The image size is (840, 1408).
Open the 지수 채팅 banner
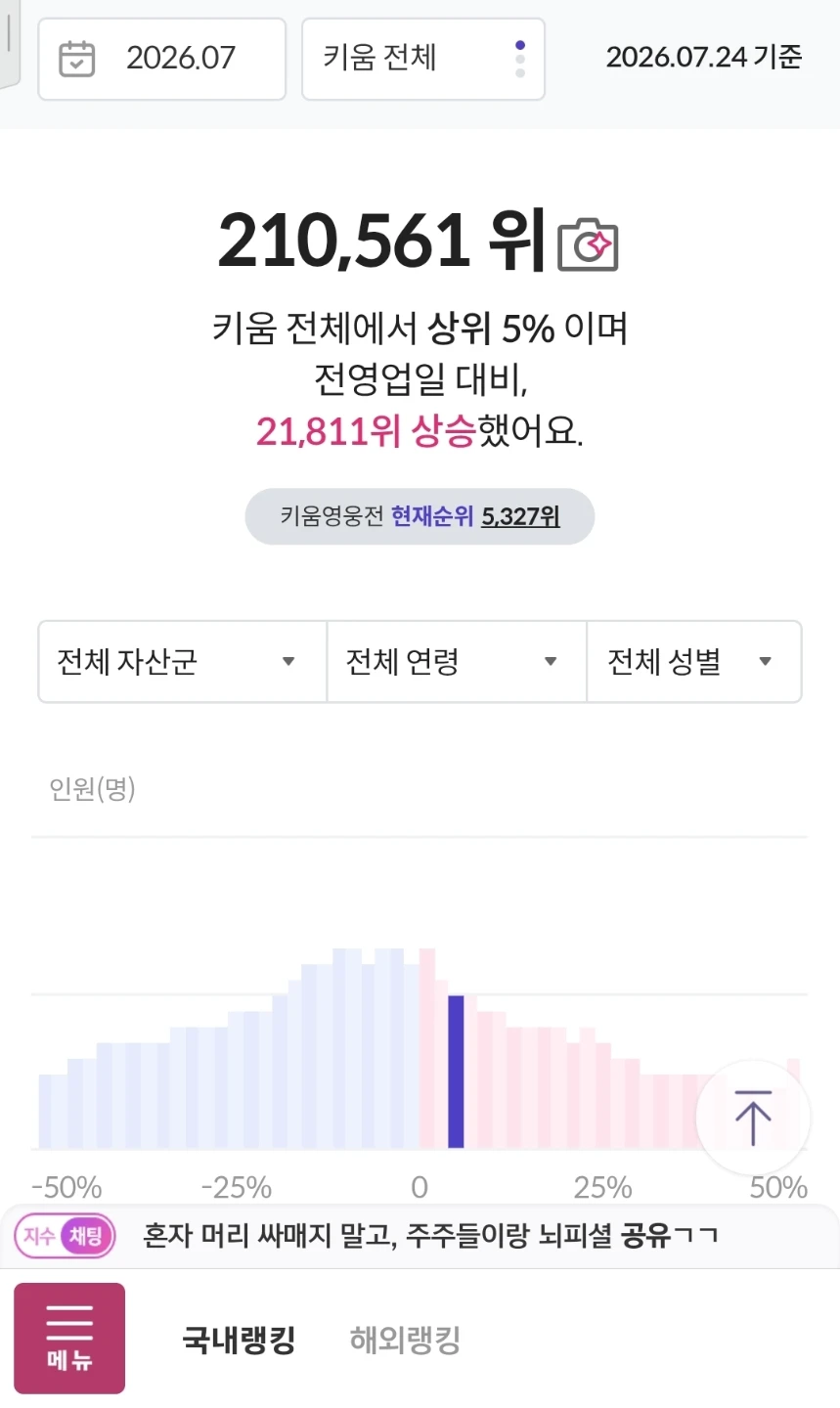tap(420, 1236)
